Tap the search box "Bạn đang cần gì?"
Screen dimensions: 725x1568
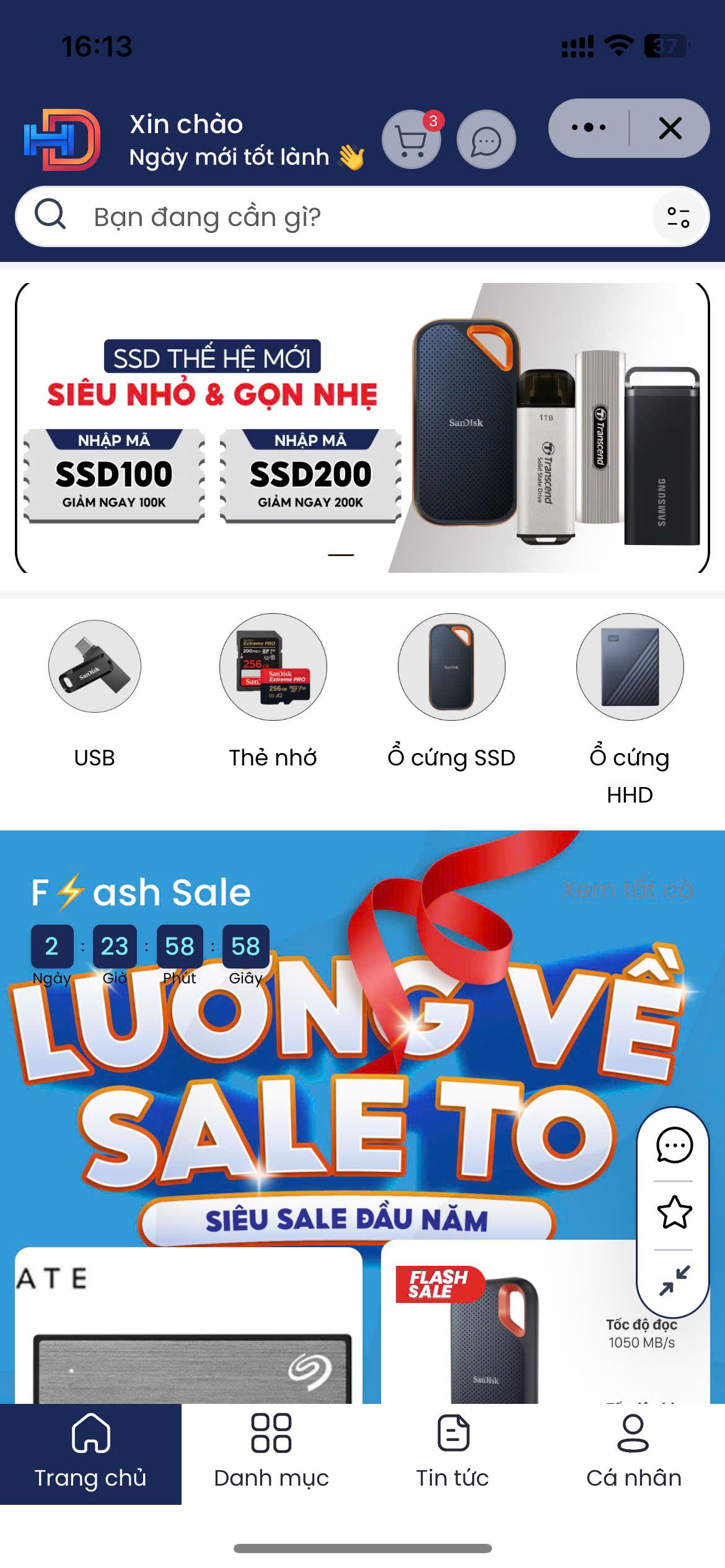[359, 217]
